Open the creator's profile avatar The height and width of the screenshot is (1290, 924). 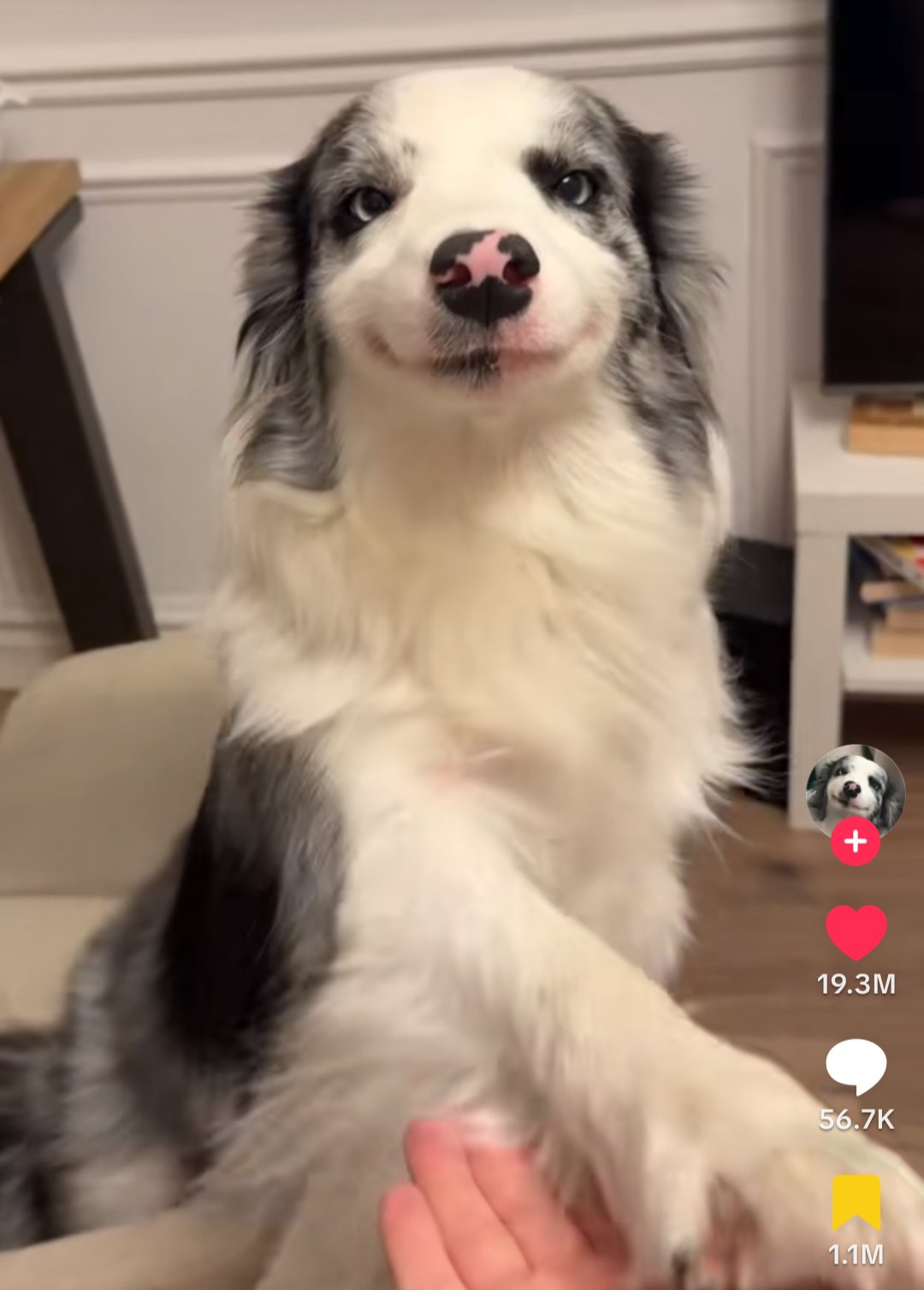(x=855, y=790)
